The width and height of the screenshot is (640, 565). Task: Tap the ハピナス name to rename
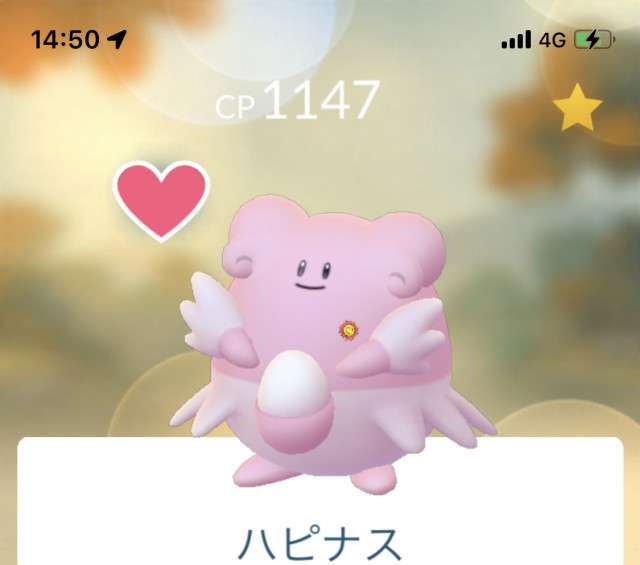tap(320, 541)
